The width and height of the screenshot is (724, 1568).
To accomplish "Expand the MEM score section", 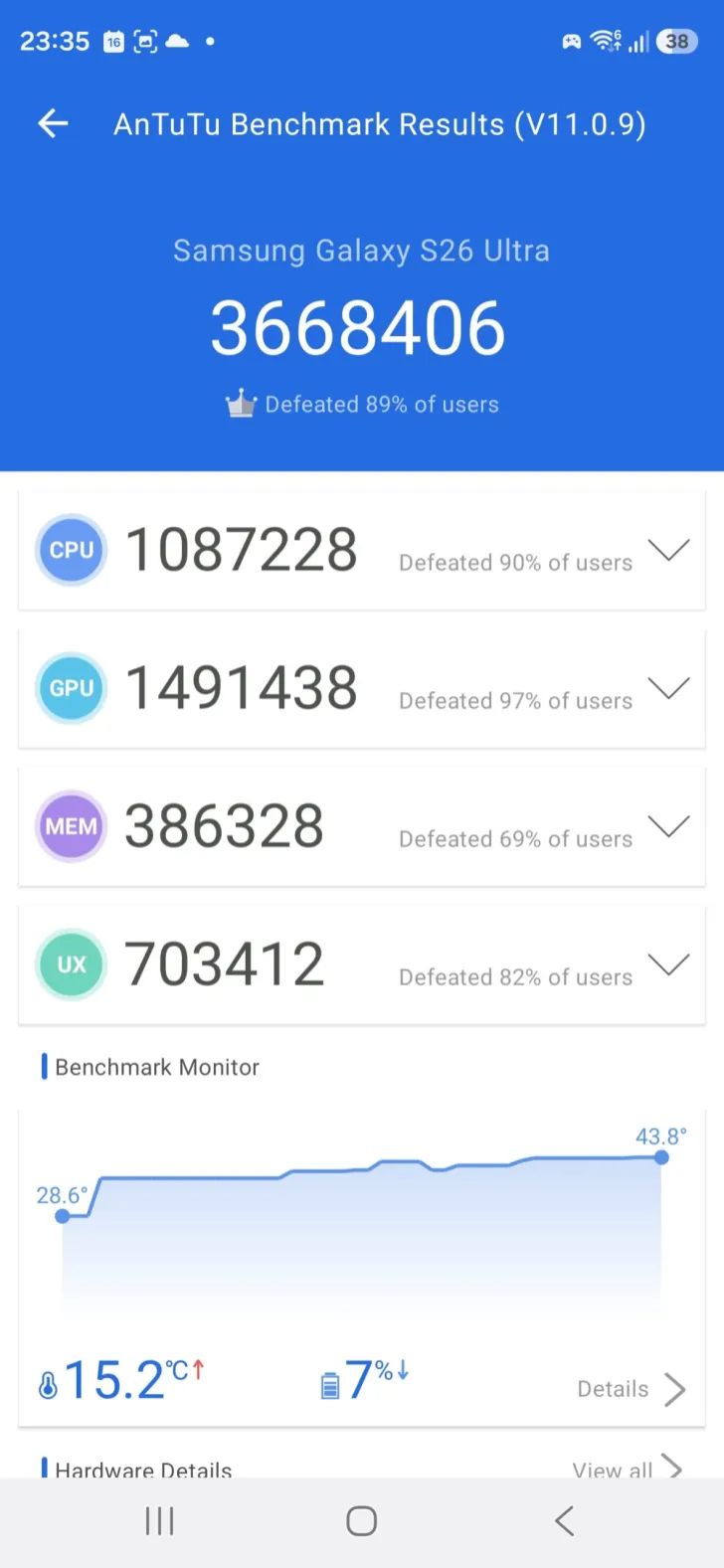I will [668, 826].
